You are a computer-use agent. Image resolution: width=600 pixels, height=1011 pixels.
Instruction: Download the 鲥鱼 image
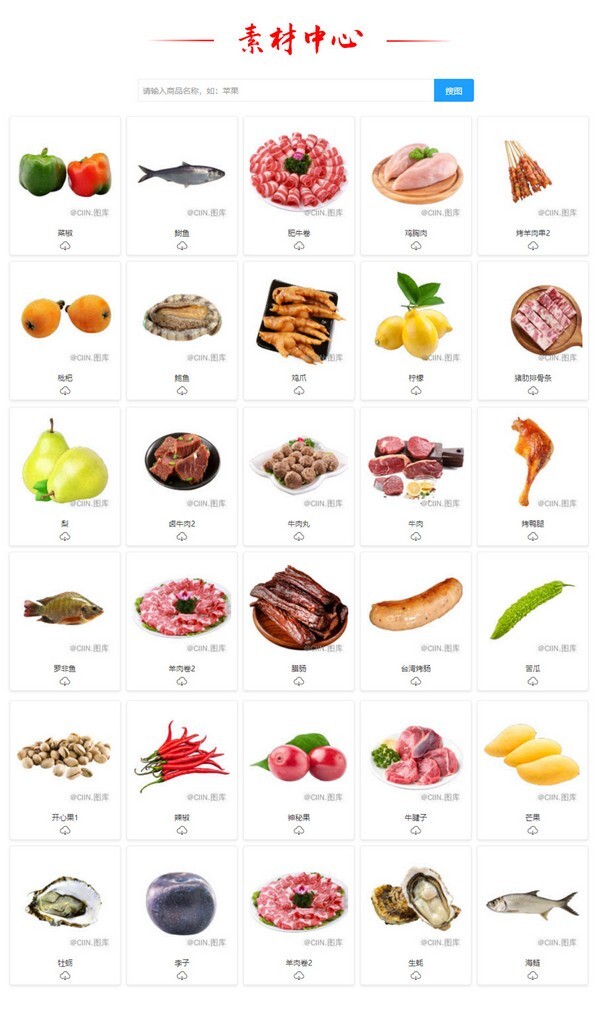(x=182, y=246)
